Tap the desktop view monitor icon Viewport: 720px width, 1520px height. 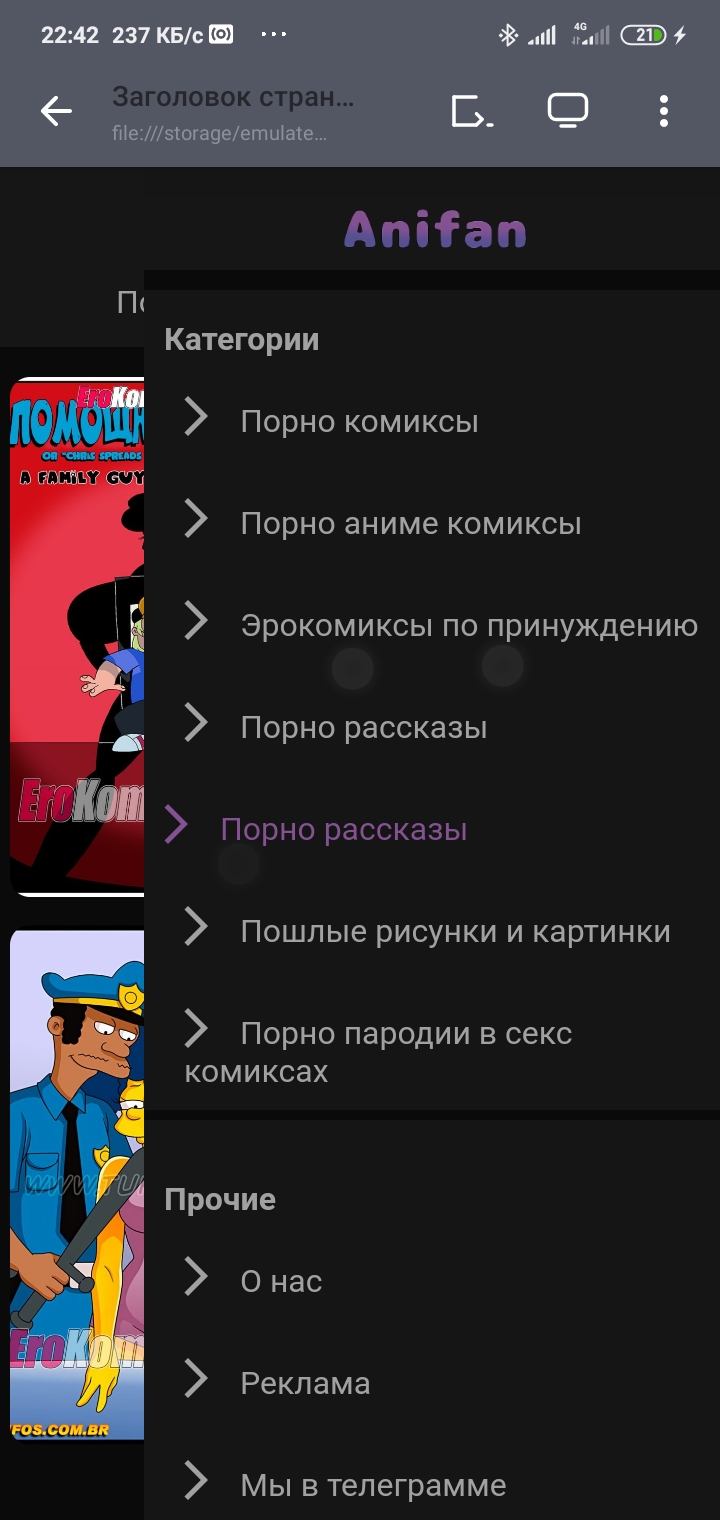568,111
